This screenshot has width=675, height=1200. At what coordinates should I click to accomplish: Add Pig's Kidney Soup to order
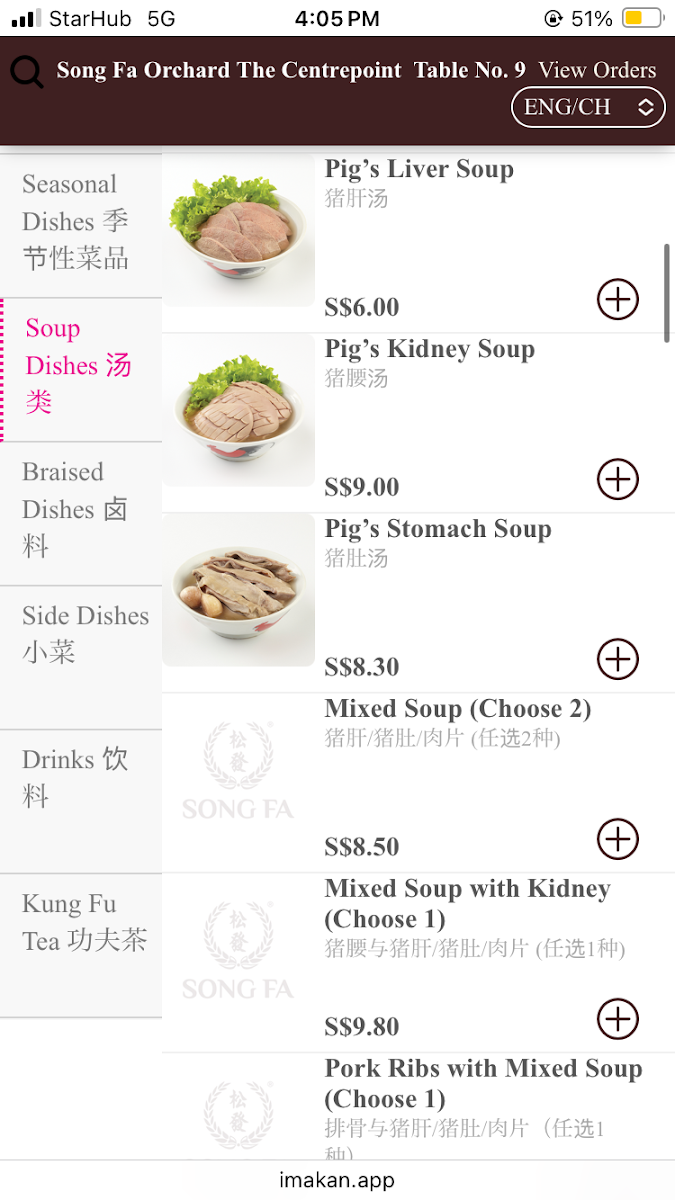pyautogui.click(x=618, y=479)
